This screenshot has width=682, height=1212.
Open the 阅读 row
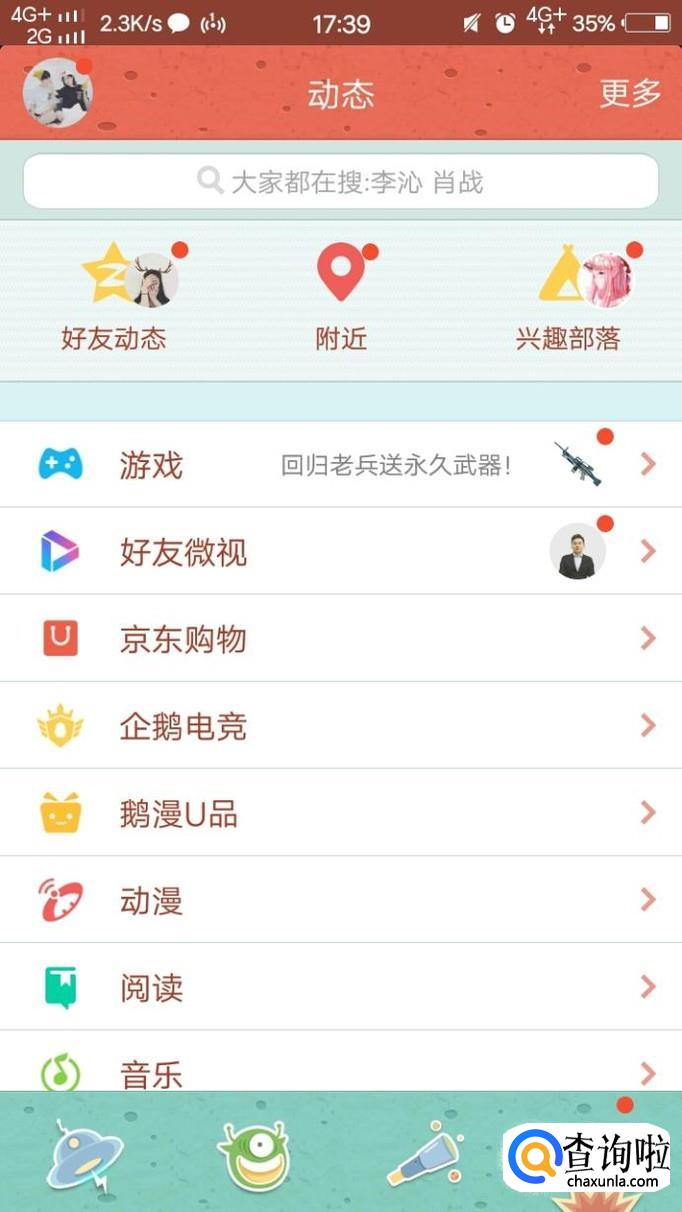click(x=341, y=986)
